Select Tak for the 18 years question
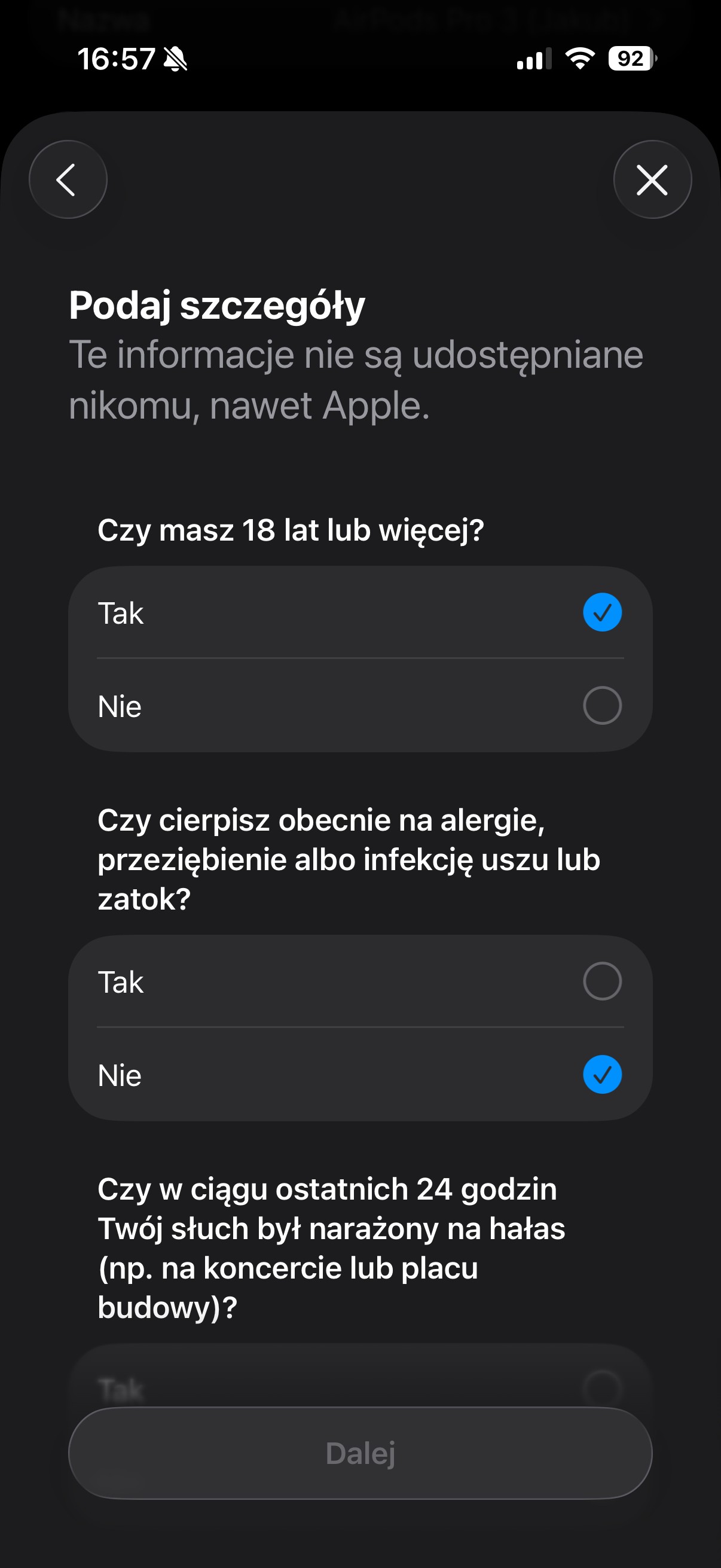 360,612
